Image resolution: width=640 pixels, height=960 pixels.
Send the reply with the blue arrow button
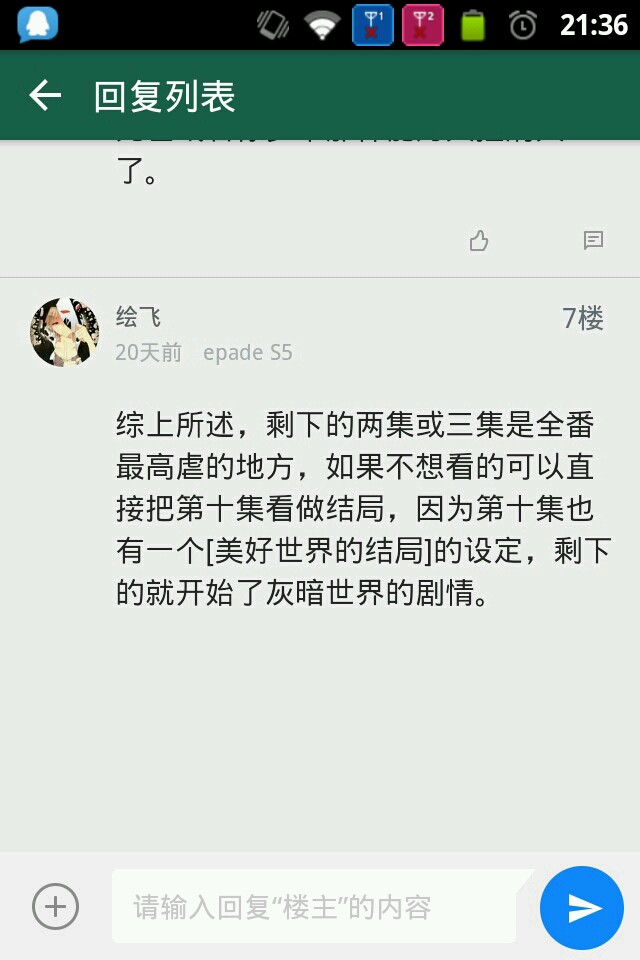coord(582,907)
